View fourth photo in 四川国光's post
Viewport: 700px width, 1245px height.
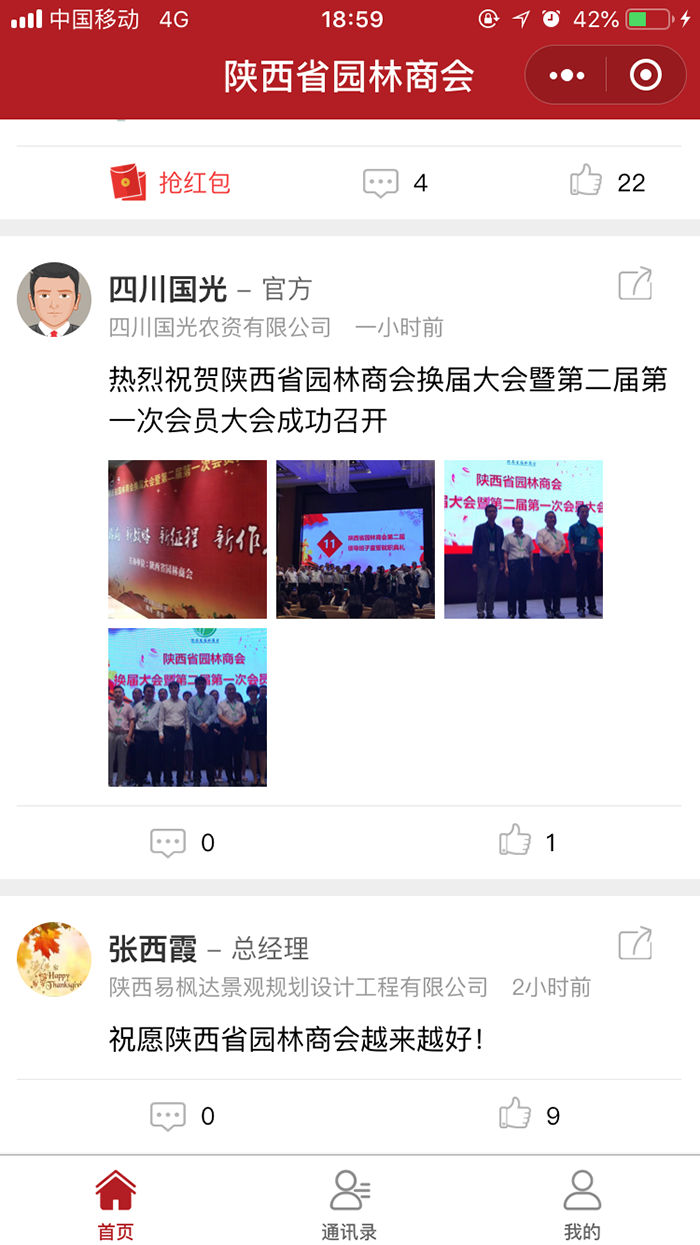[187, 707]
